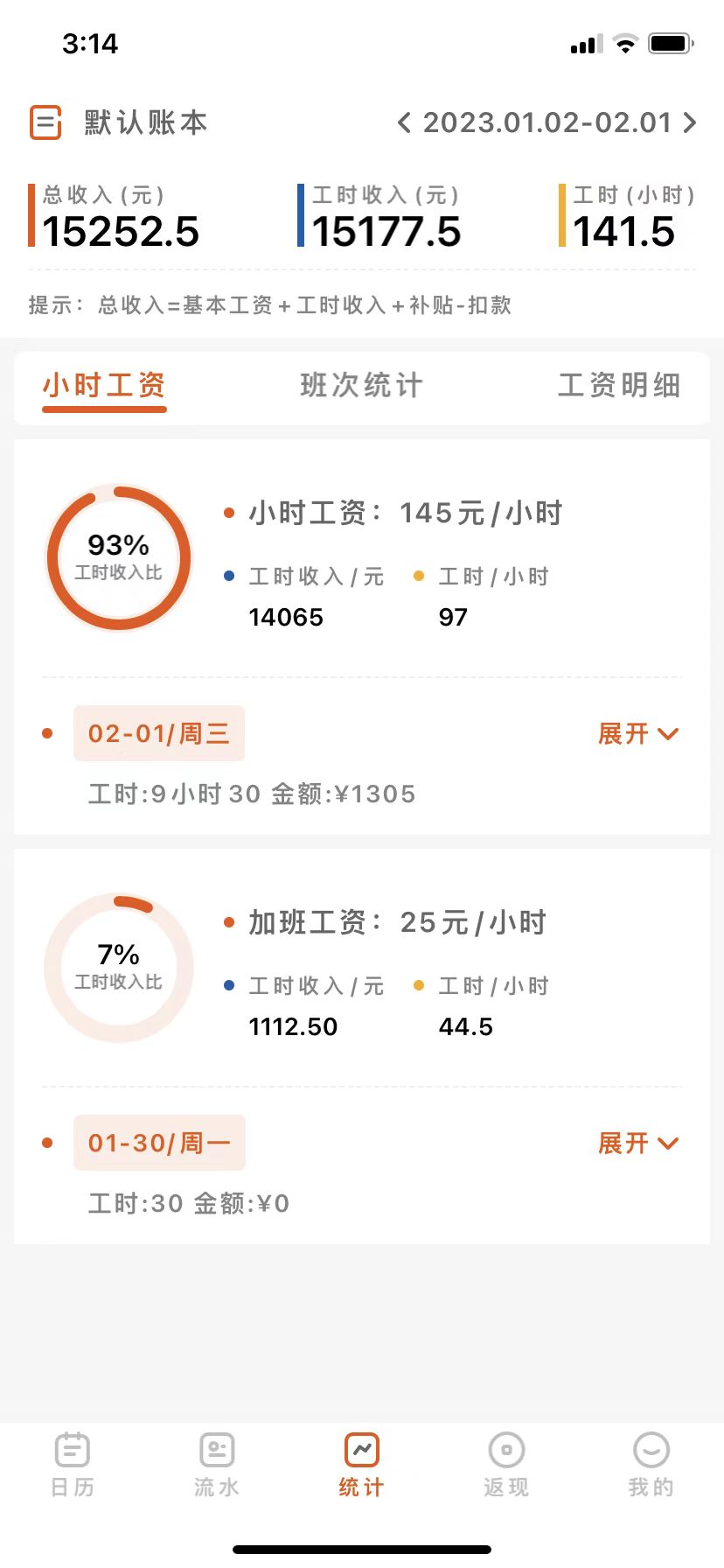Open the 默认账本 ledger icon

46,122
